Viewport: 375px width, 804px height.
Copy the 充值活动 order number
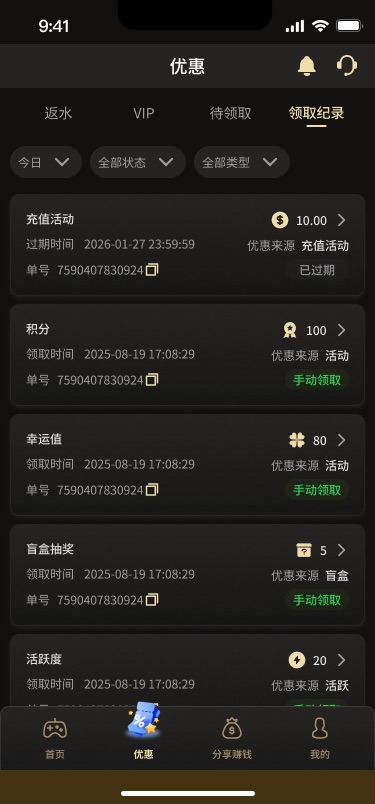pyautogui.click(x=152, y=270)
